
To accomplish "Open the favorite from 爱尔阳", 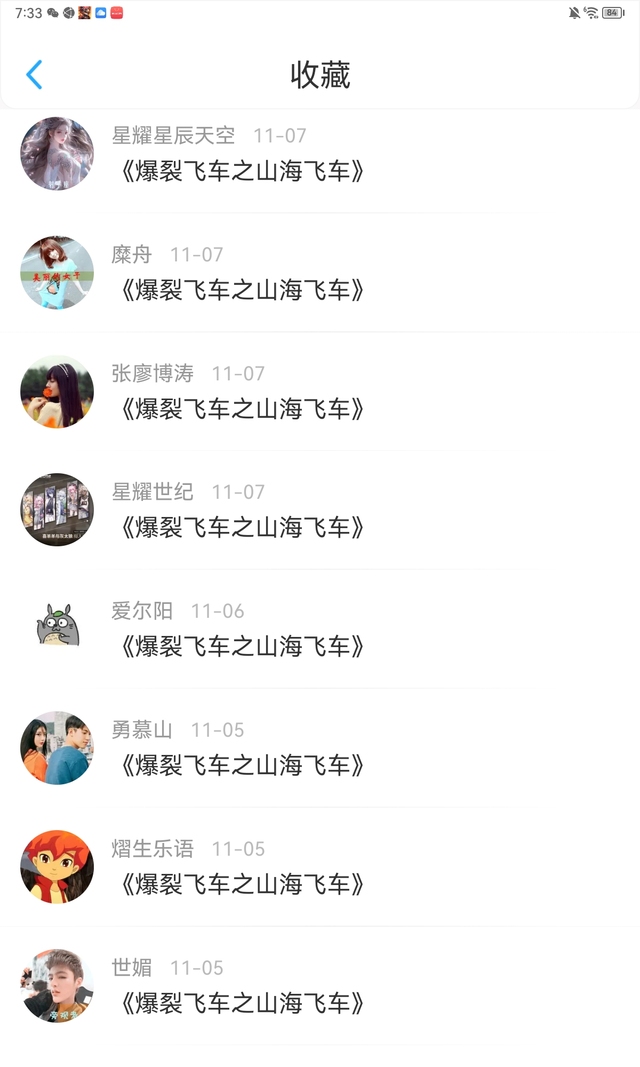I will (240, 646).
